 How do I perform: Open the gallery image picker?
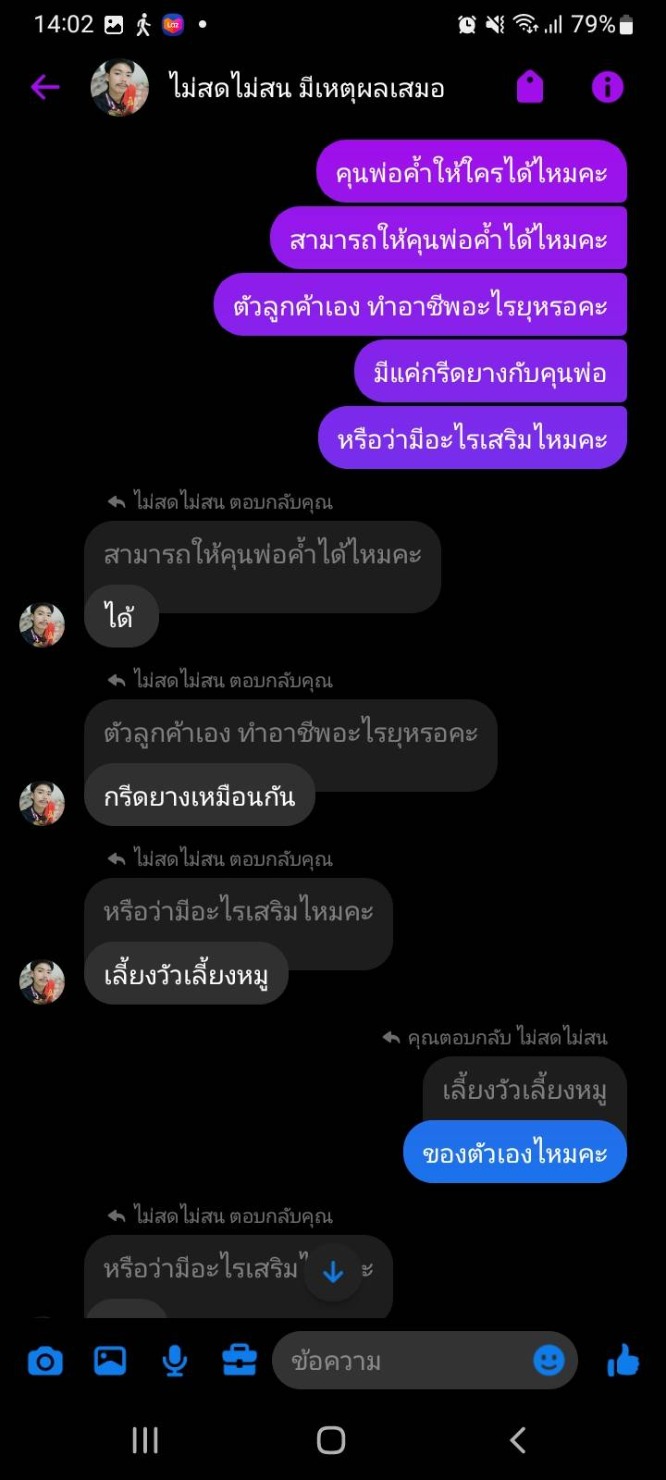[110, 1360]
